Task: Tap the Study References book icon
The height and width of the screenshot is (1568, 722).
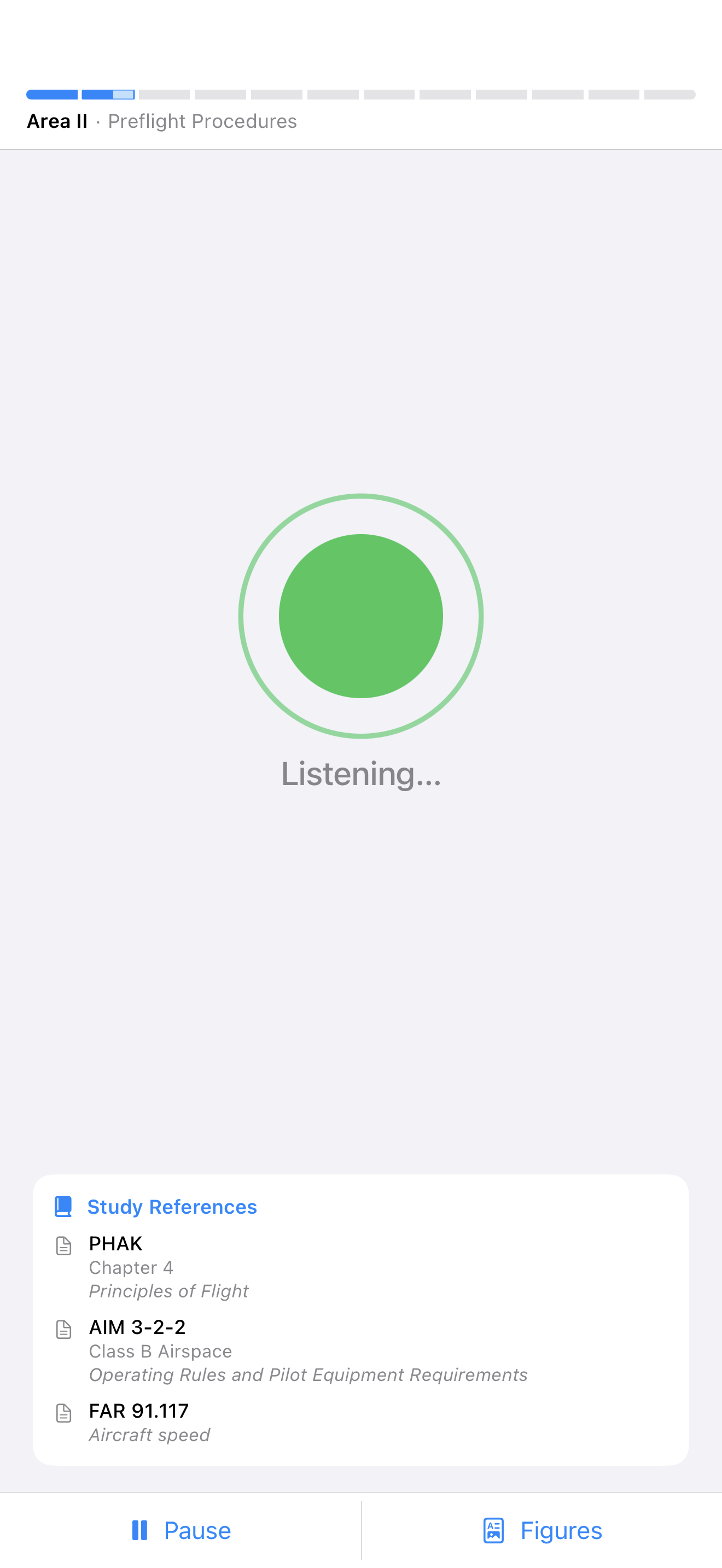Action: 63,1207
